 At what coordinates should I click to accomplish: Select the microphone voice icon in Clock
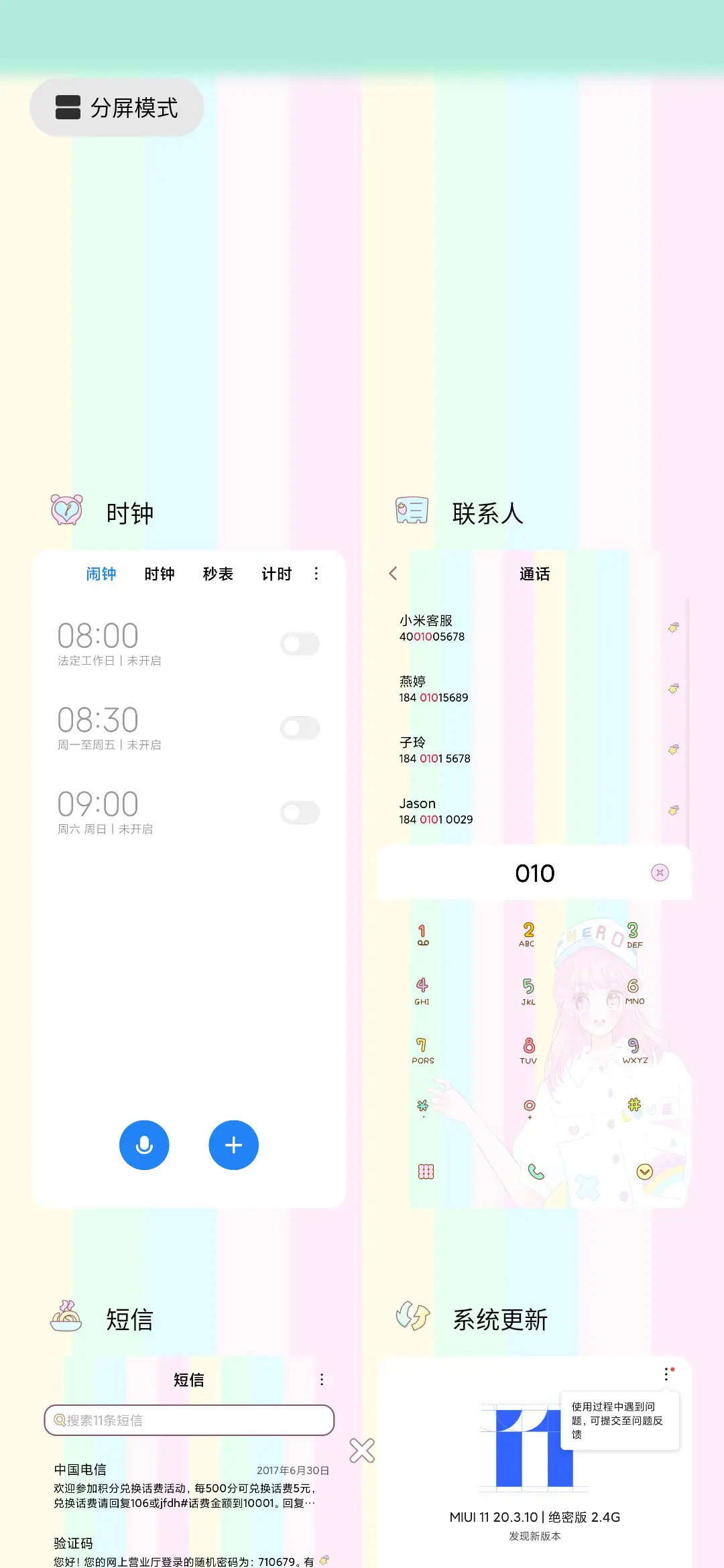(145, 1146)
